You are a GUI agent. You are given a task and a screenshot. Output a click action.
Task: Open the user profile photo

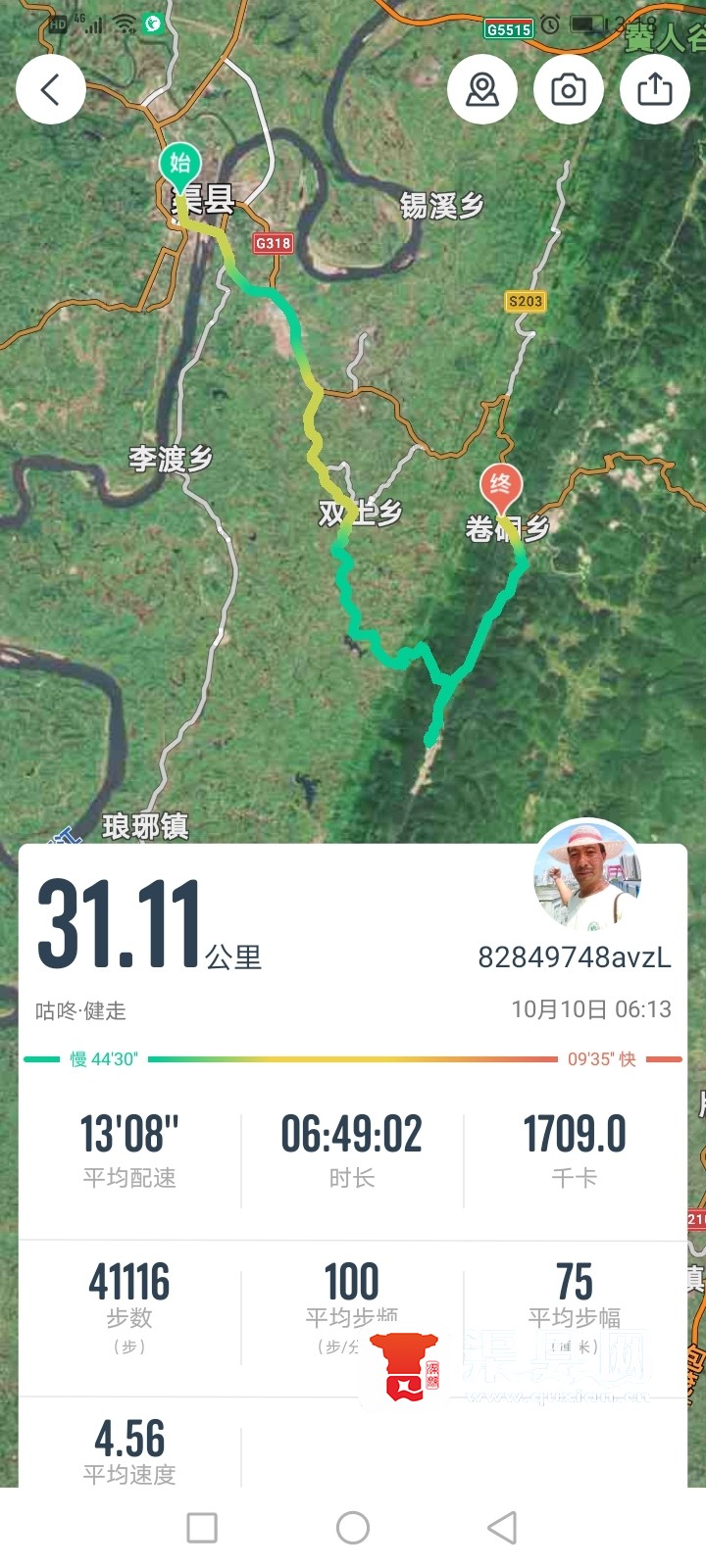coord(587,874)
